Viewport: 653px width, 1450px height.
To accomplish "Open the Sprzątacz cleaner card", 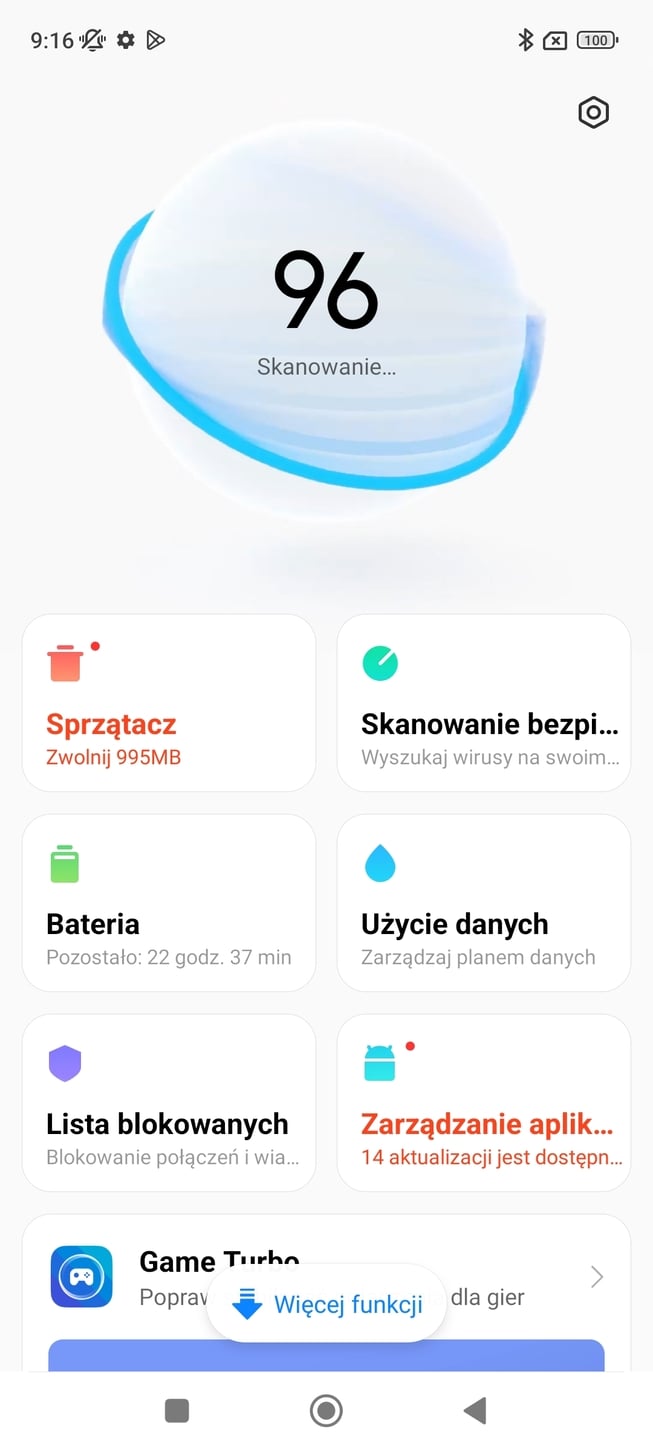I will click(169, 703).
